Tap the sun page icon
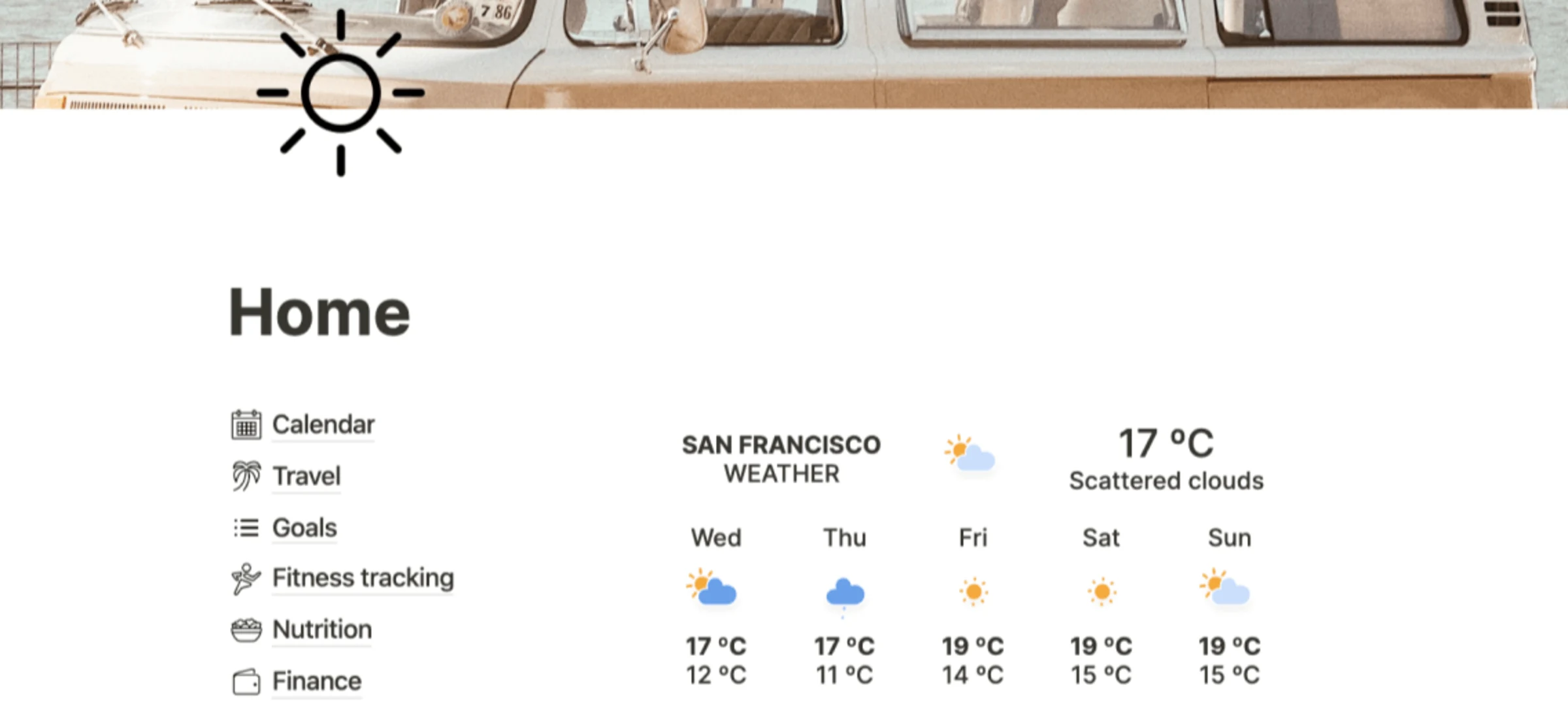The width and height of the screenshot is (1568, 723). pyautogui.click(x=340, y=93)
